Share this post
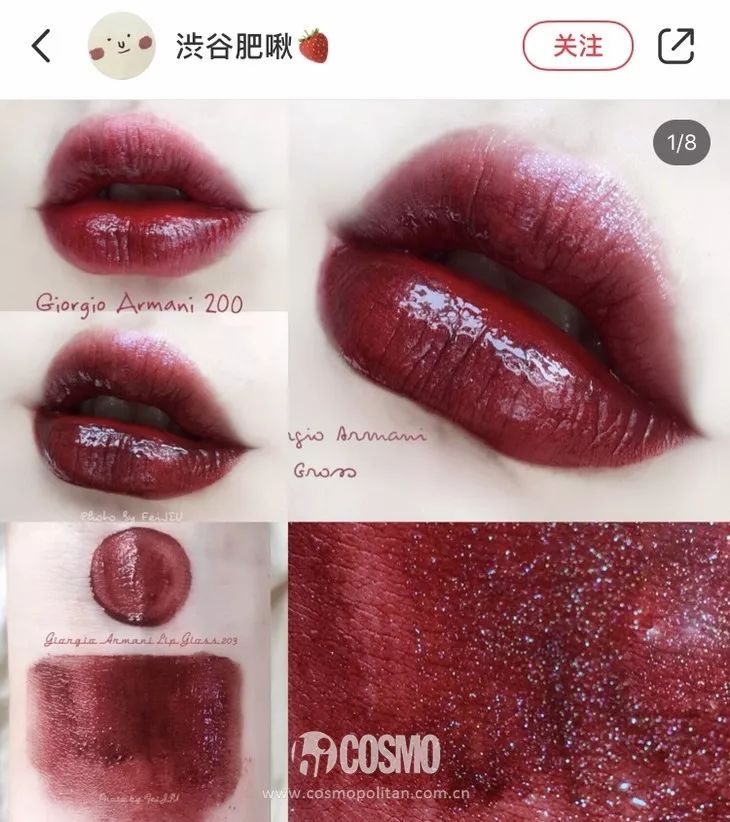Screen dimensions: 730x822 [x=676, y=46]
